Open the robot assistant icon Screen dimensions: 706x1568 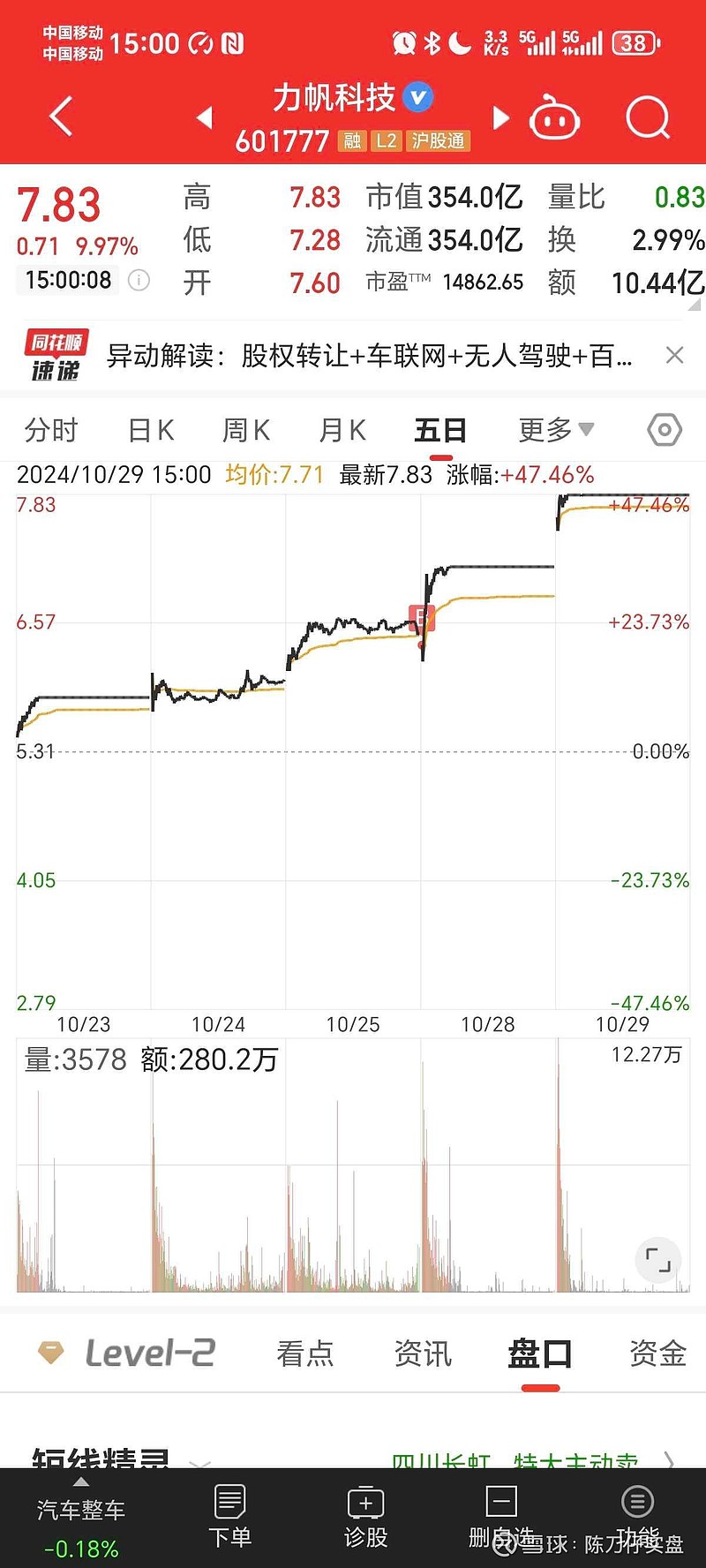pos(554,117)
